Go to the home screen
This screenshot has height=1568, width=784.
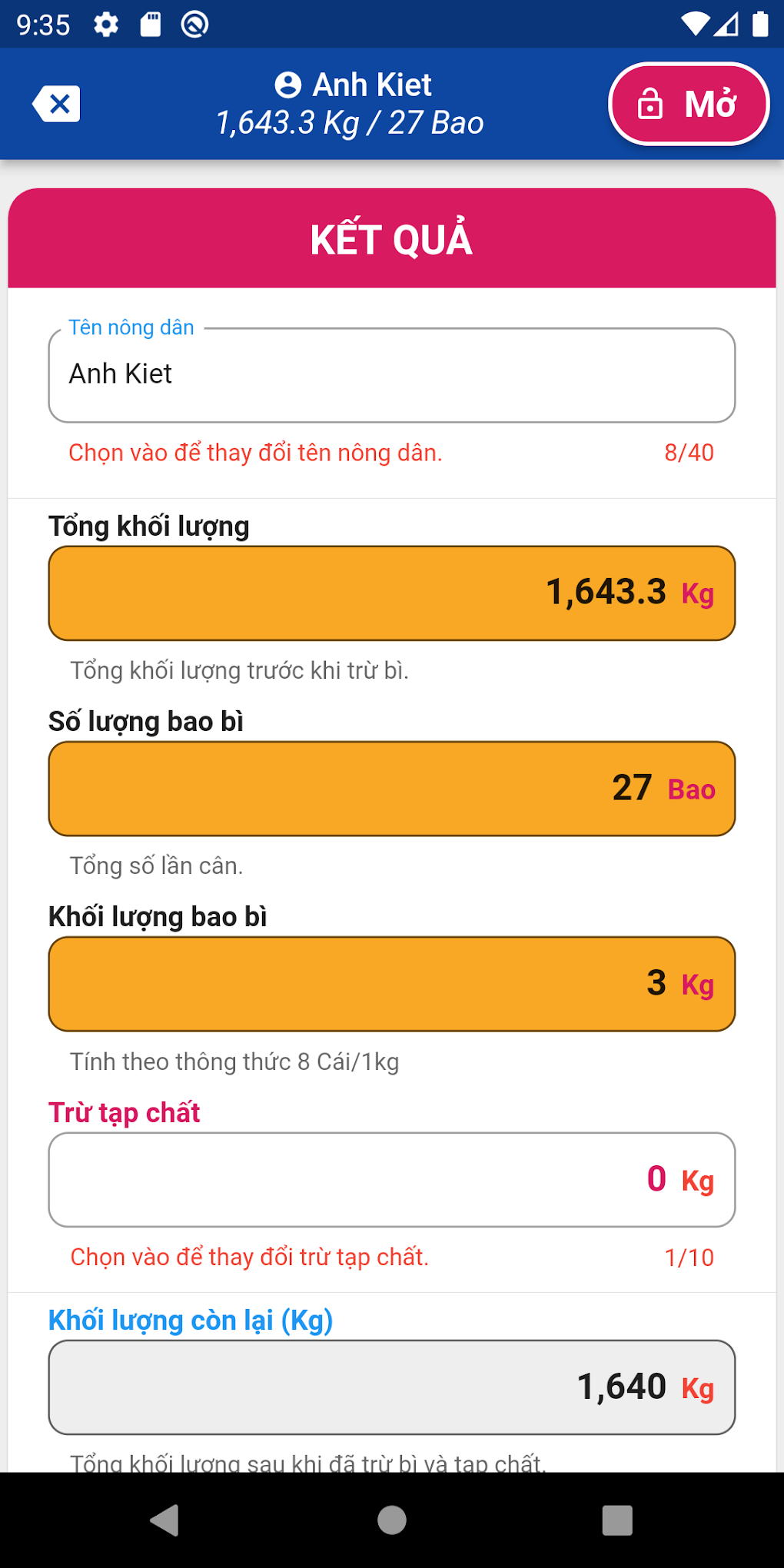point(391,1520)
